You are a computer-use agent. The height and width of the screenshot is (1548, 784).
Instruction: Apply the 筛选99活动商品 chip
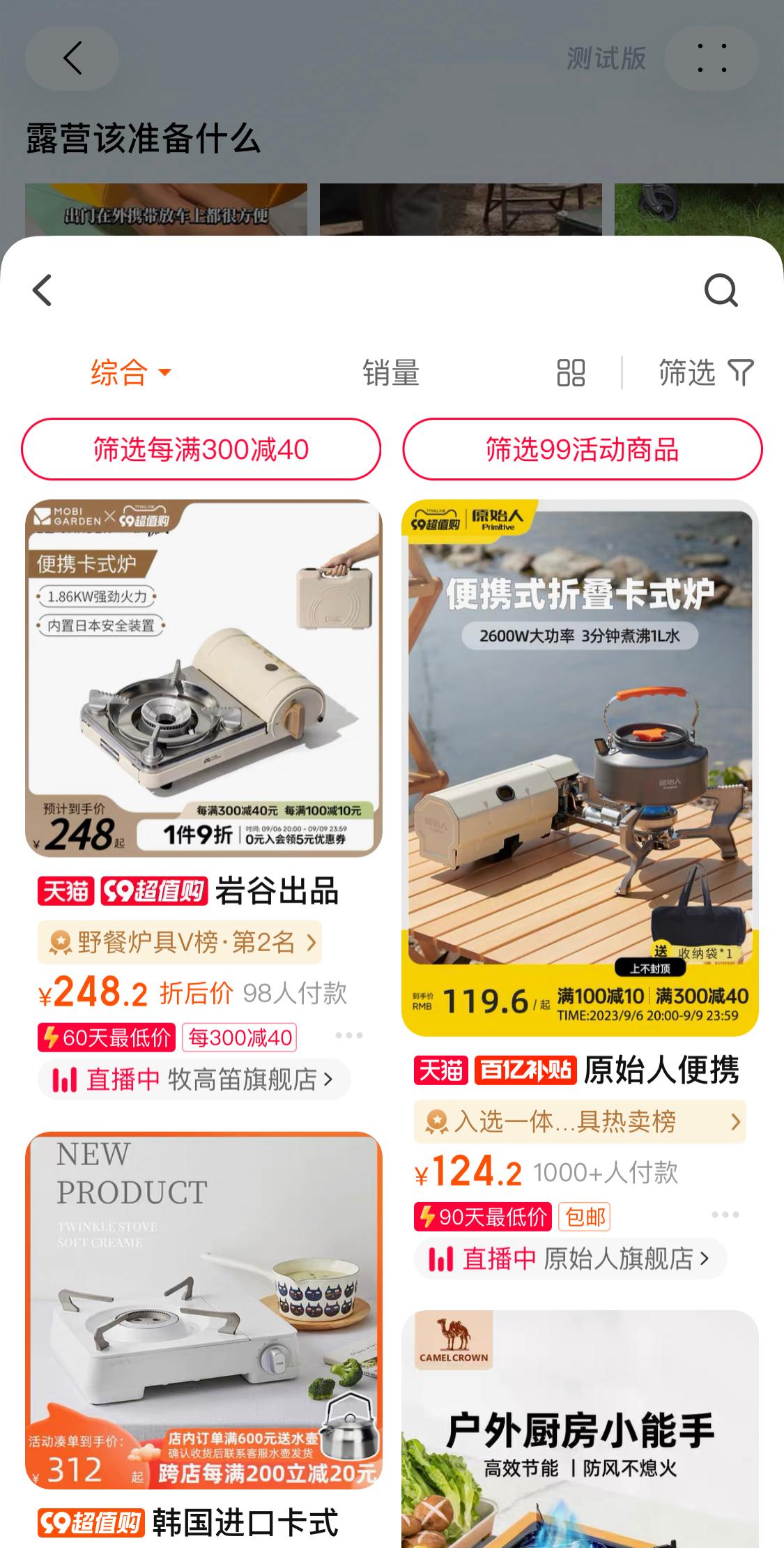click(582, 449)
